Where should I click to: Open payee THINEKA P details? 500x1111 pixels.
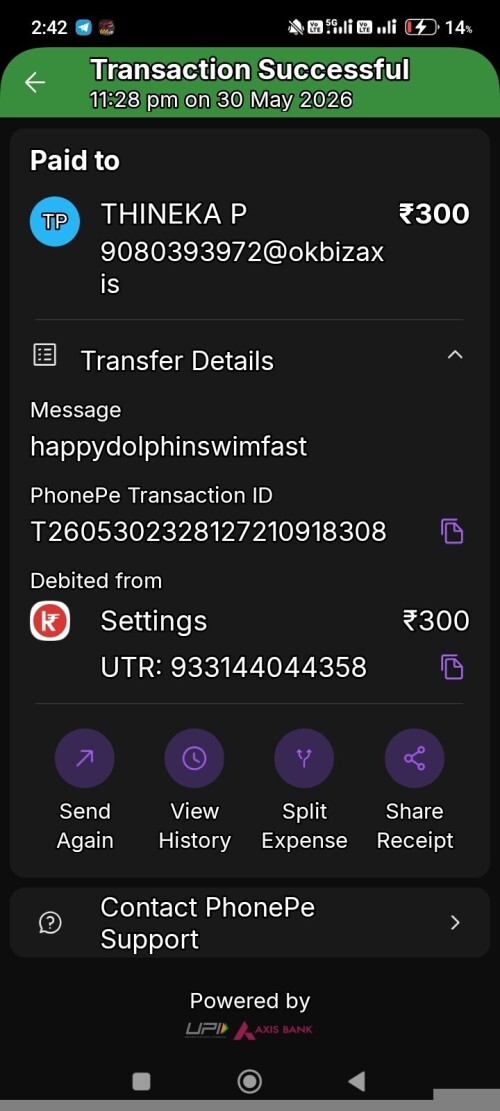(249, 247)
